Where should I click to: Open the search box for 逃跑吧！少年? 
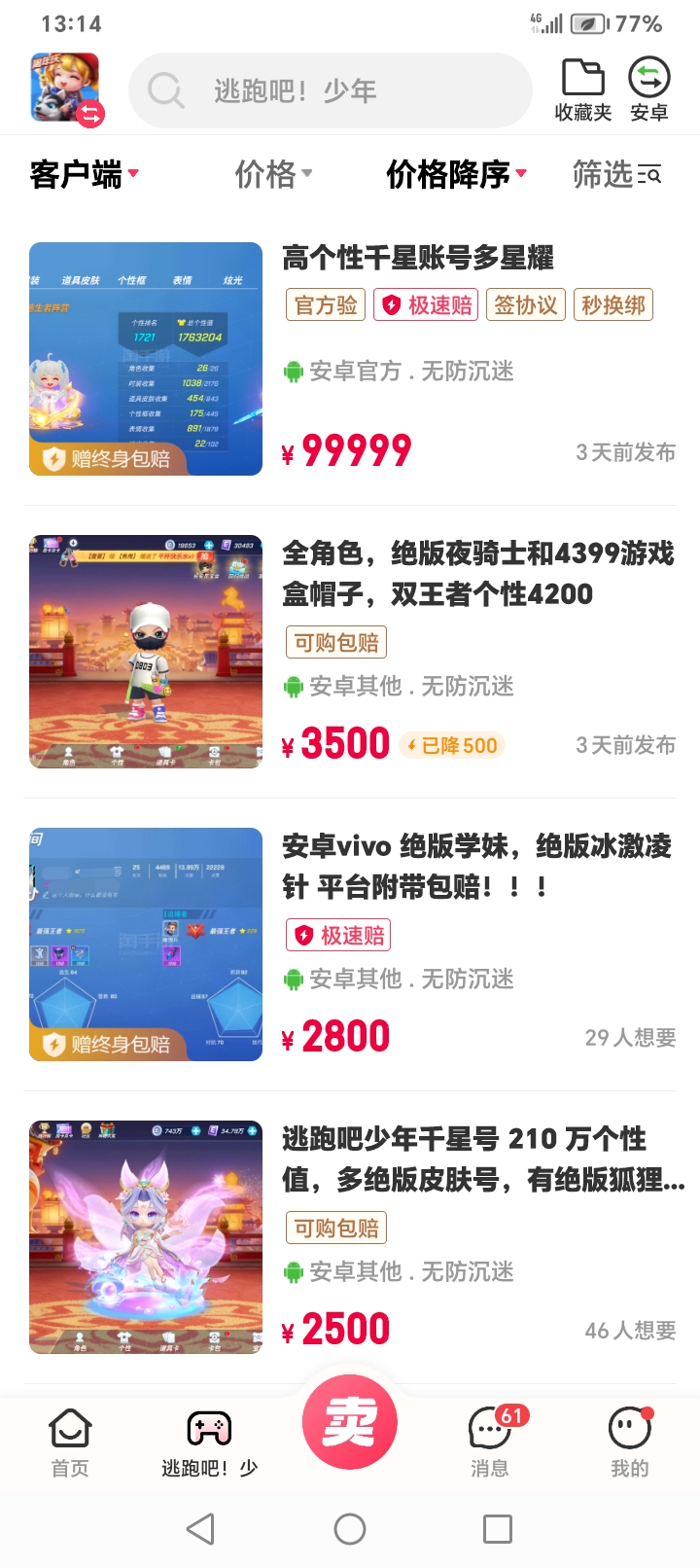(331, 90)
